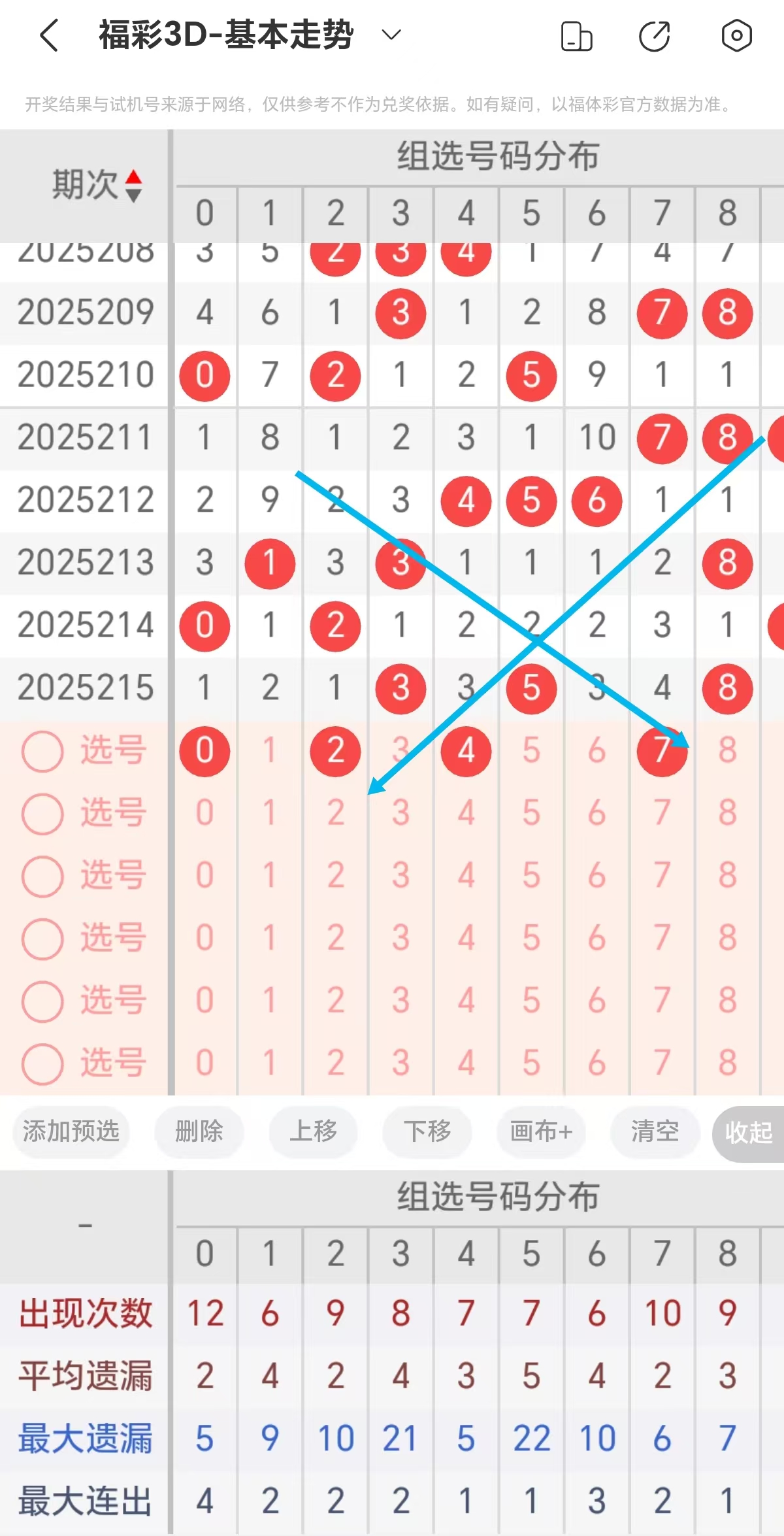This screenshot has height=1536, width=784.
Task: Tap the share arrow icon
Action: (656, 36)
